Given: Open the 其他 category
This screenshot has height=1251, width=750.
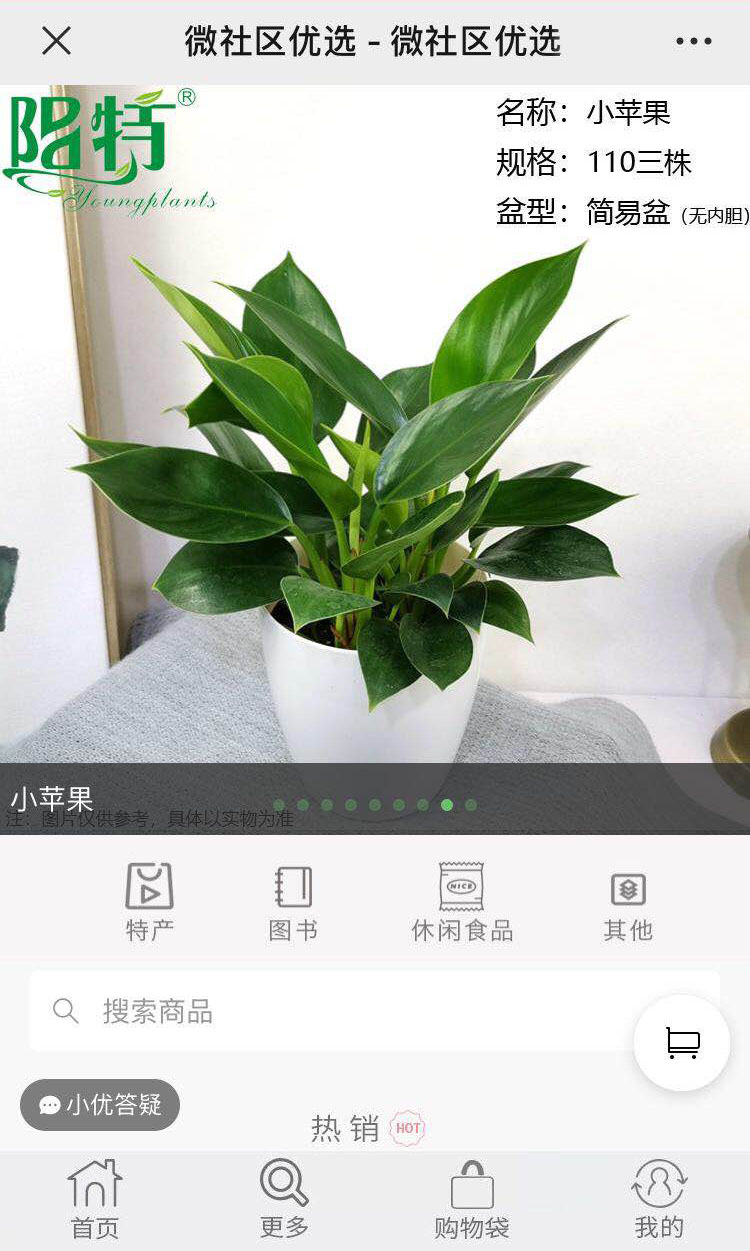Looking at the screenshot, I should point(628,902).
